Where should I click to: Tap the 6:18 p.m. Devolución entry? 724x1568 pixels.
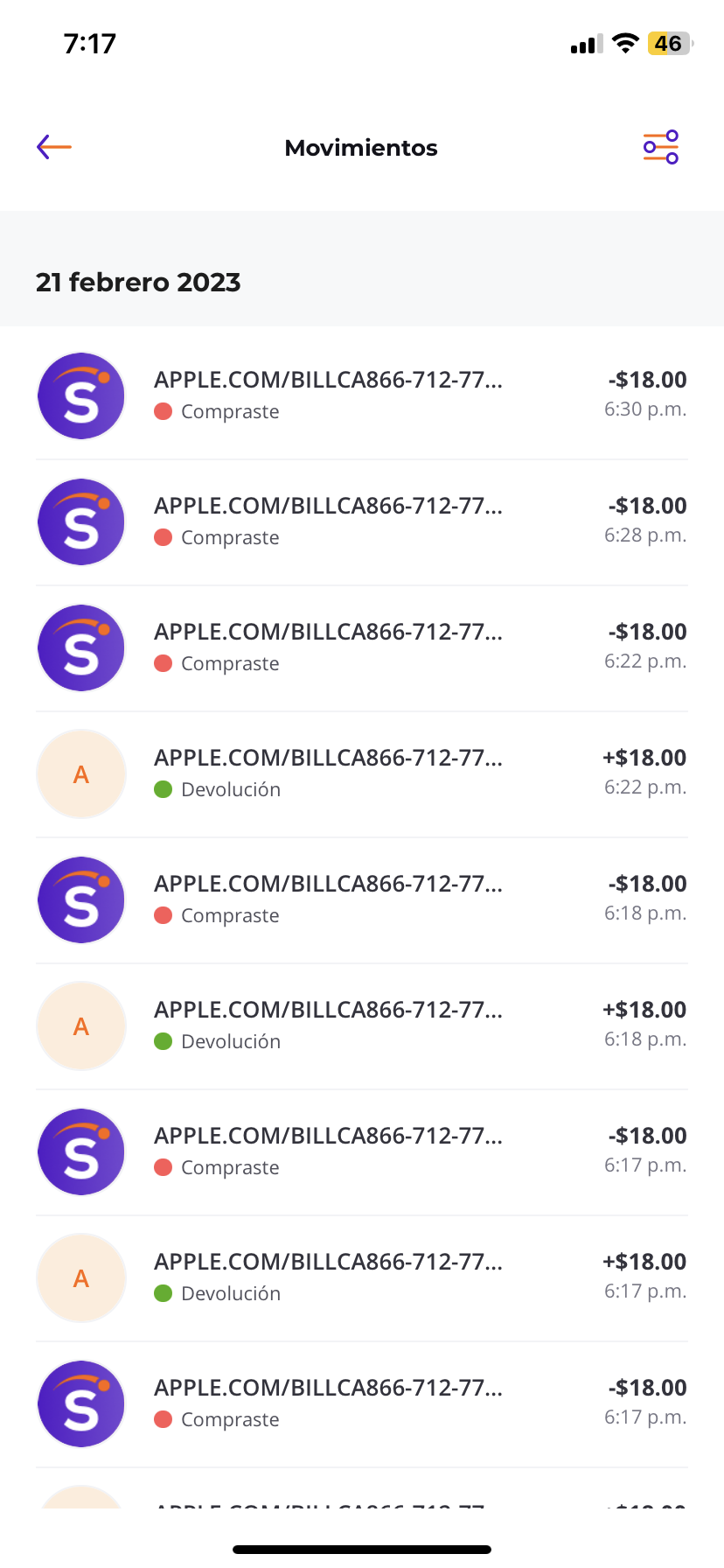pos(362,1025)
